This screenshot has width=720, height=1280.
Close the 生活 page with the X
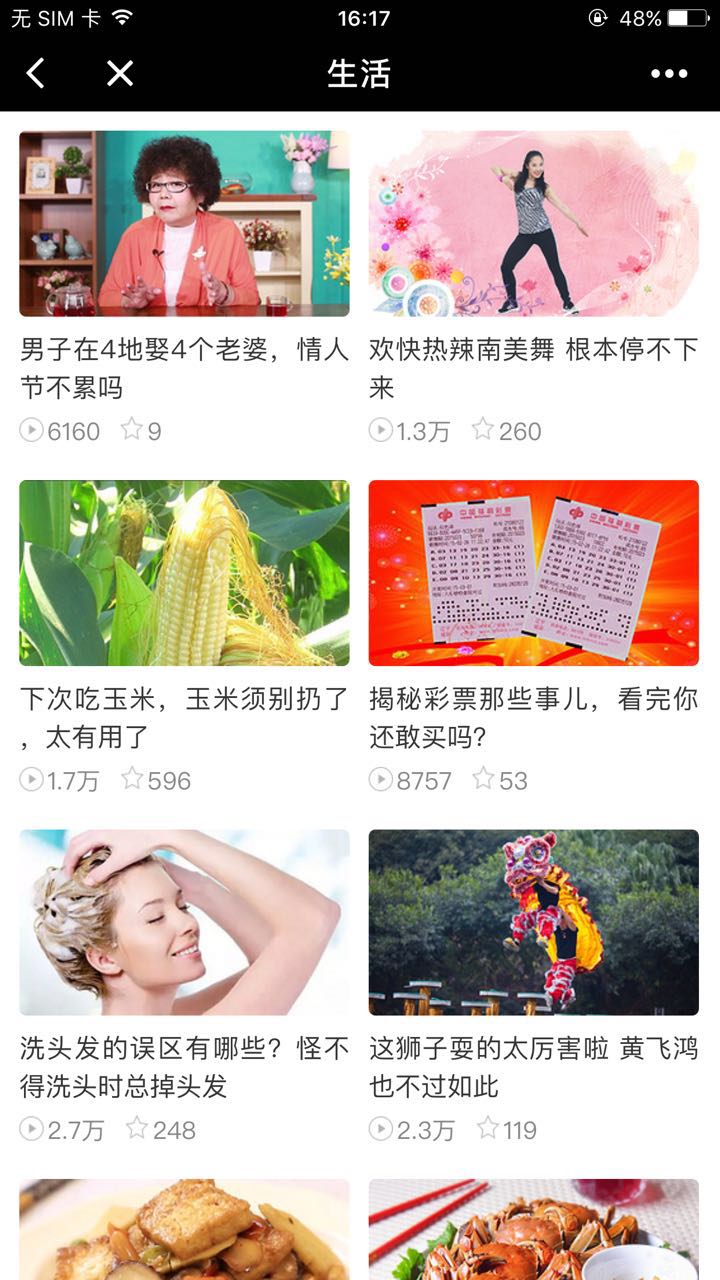[120, 73]
